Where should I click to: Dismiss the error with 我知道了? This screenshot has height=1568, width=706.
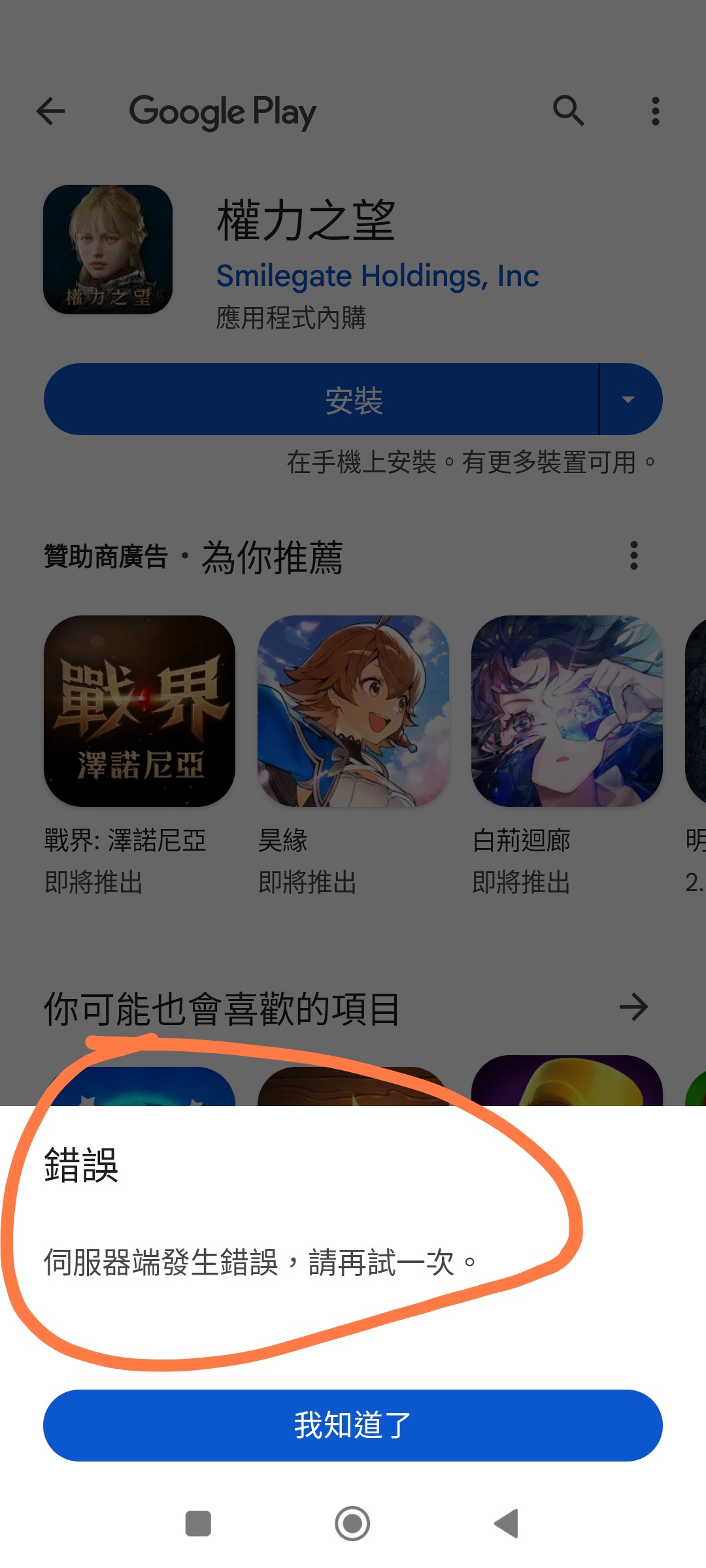[353, 1425]
